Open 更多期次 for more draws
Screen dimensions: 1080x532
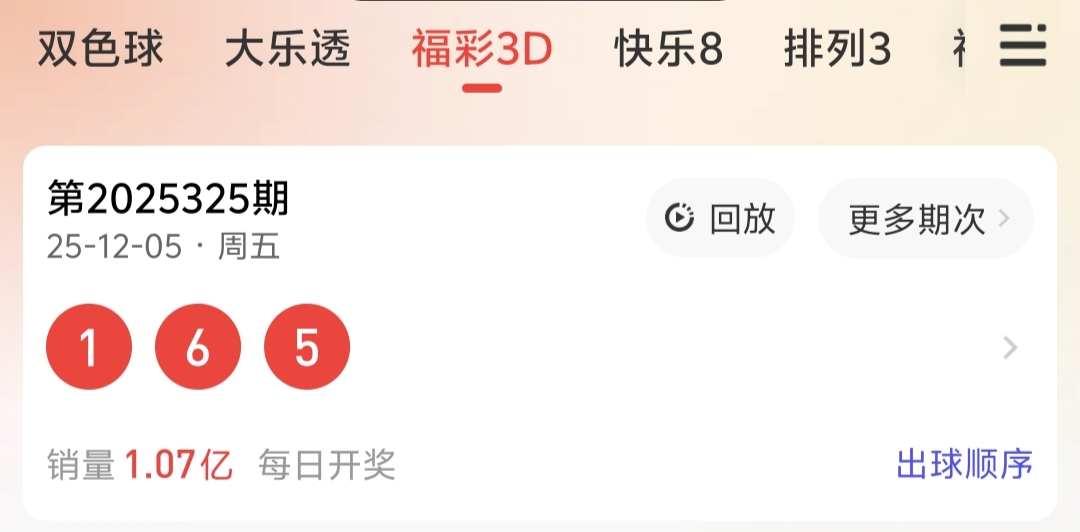point(925,218)
